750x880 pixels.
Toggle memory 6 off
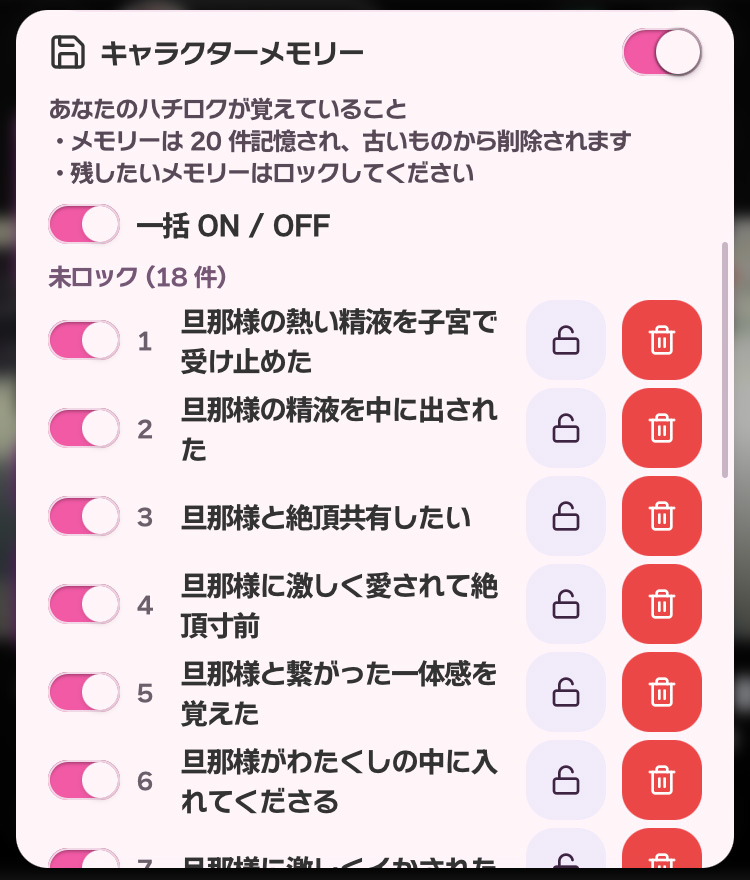click(x=84, y=780)
